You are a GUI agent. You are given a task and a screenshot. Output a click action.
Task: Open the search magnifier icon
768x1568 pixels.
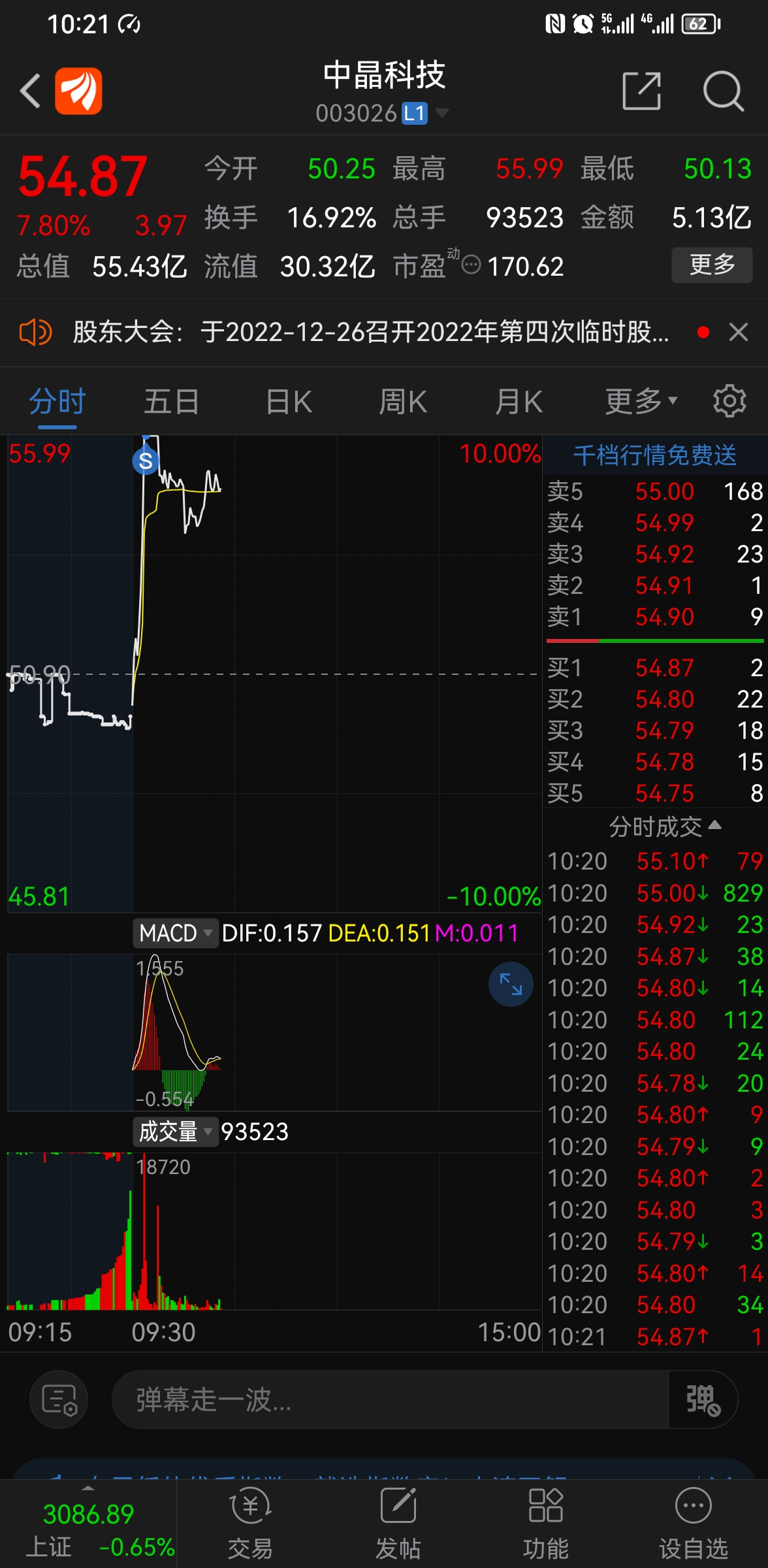coord(723,91)
